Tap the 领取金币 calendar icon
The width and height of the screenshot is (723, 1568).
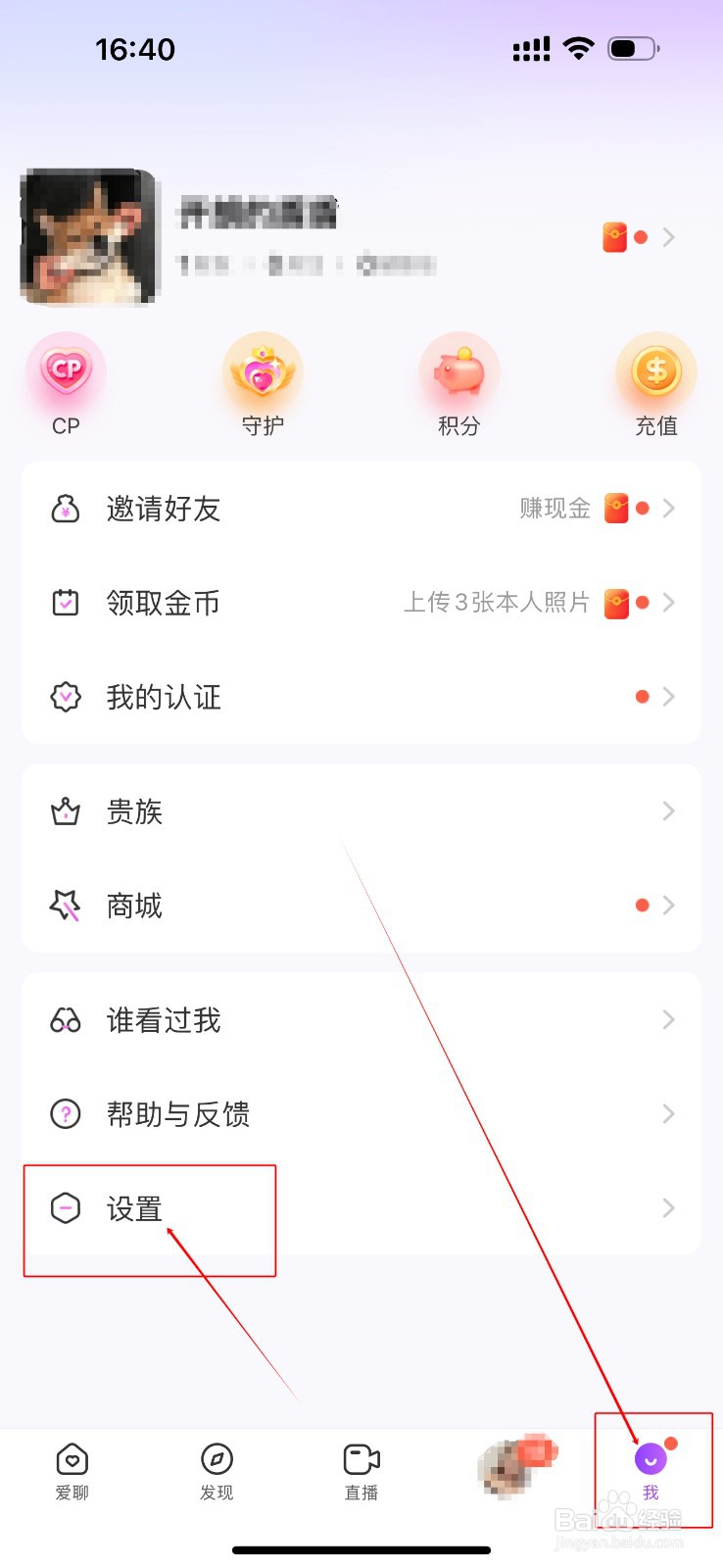coord(65,602)
